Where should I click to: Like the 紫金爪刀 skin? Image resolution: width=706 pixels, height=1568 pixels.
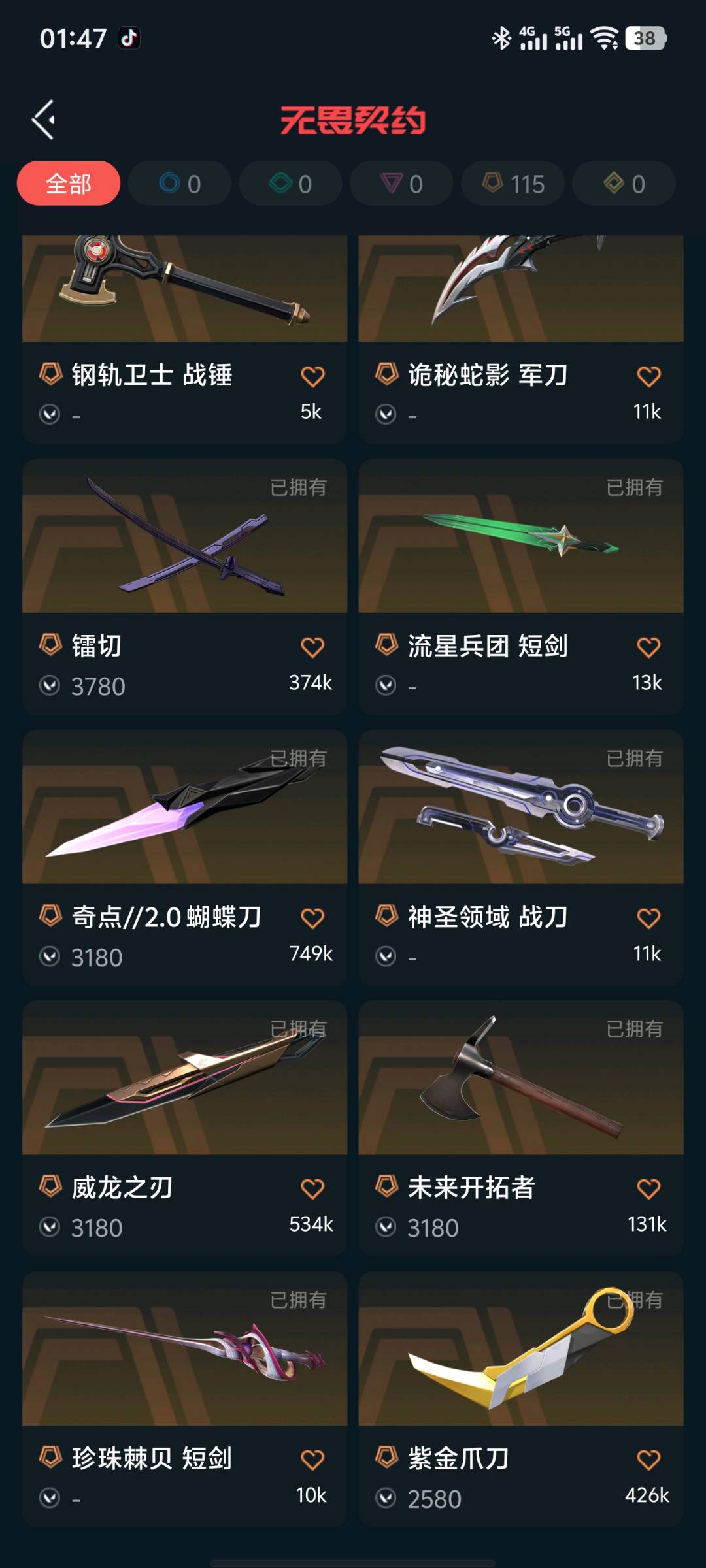(648, 1460)
